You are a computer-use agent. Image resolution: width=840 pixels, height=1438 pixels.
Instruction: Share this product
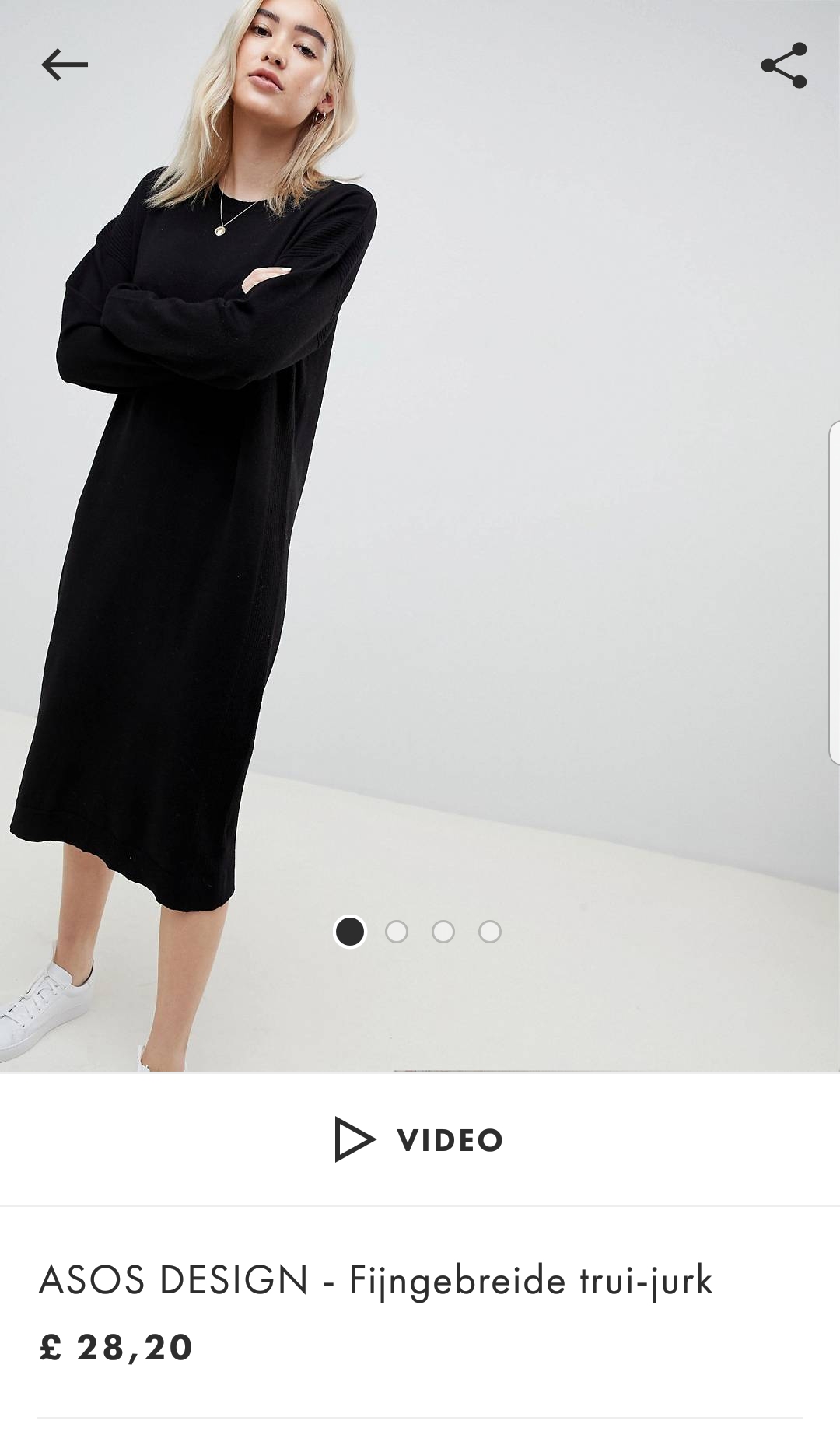coord(784,65)
